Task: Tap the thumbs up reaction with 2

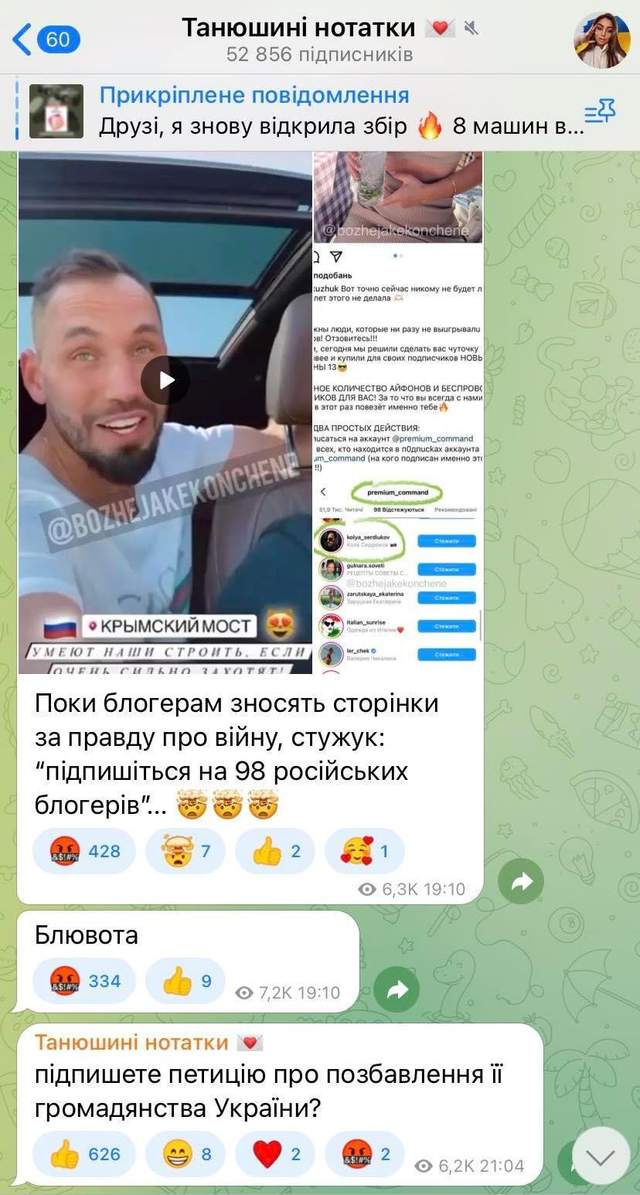Action: (274, 851)
